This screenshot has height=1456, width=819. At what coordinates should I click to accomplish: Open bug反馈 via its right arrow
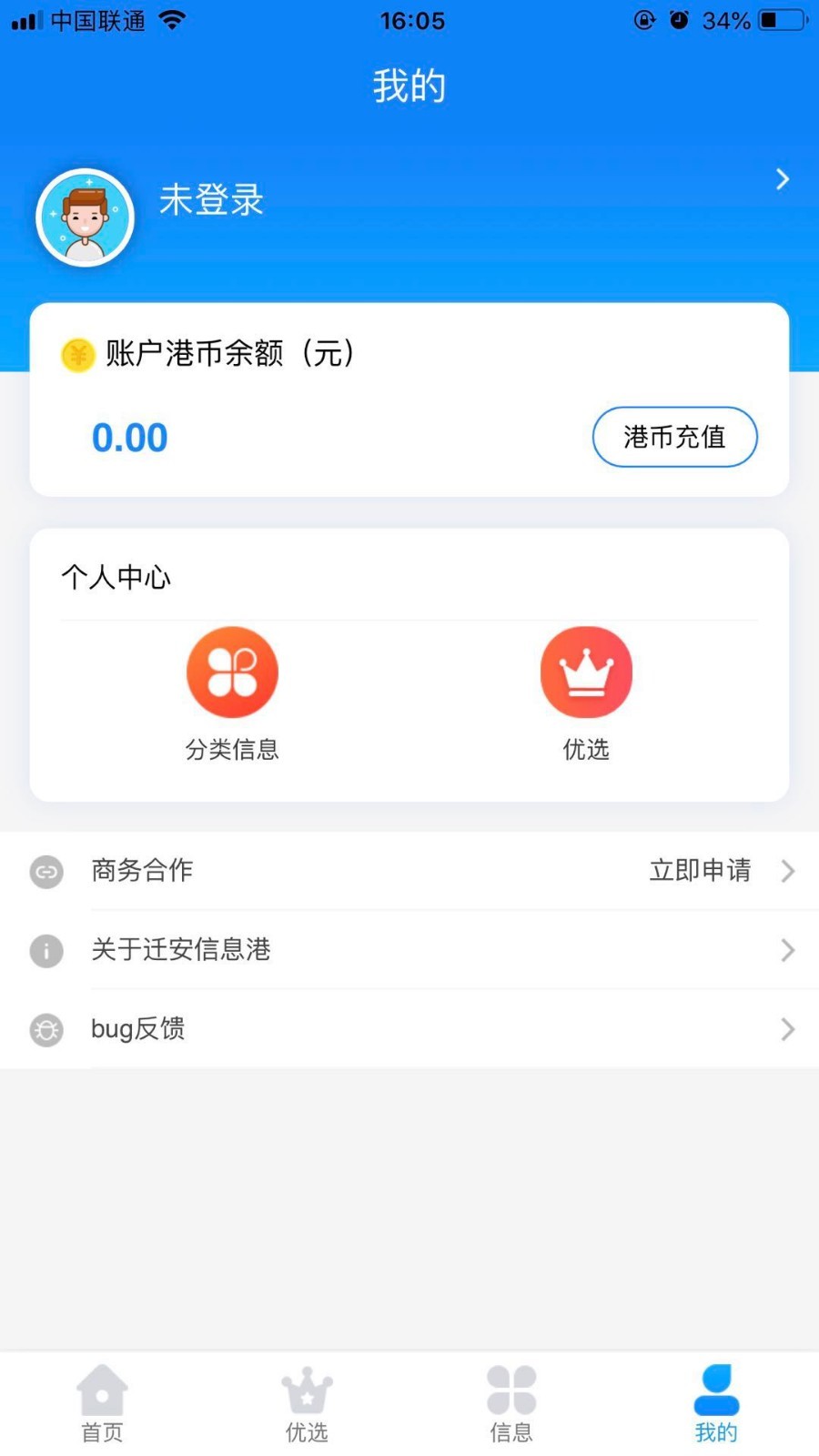pos(786,1029)
